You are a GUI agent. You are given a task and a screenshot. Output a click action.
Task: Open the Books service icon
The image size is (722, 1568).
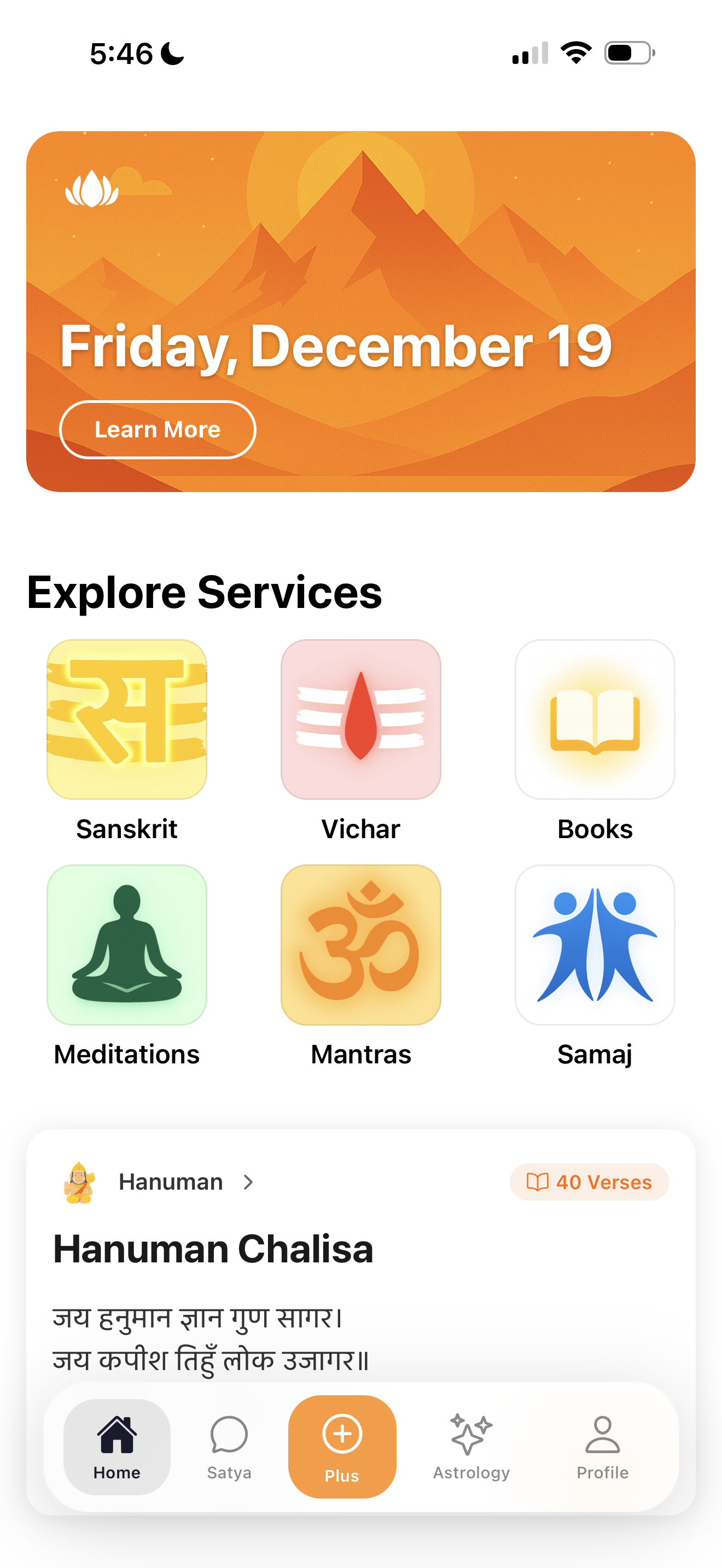pos(595,721)
